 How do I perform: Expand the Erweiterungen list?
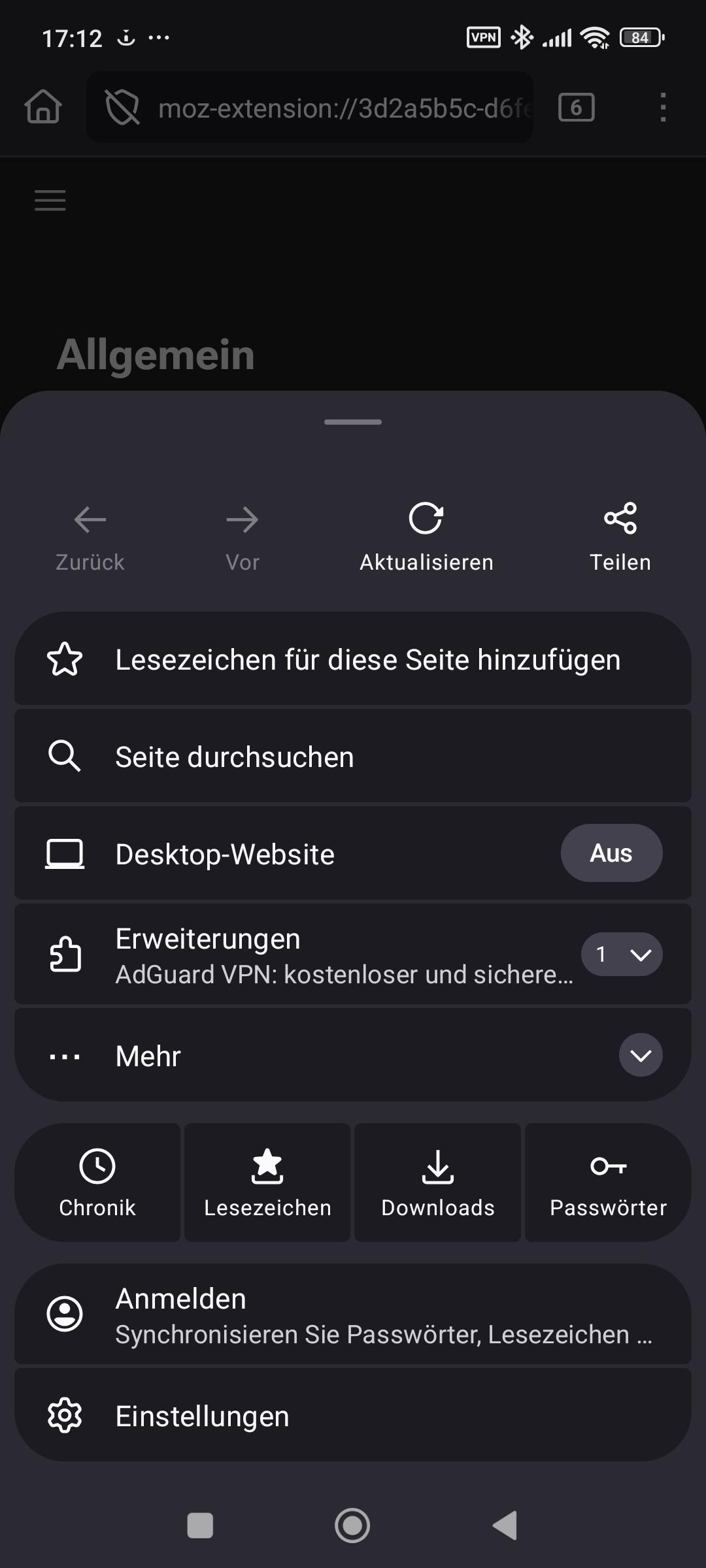(x=621, y=955)
